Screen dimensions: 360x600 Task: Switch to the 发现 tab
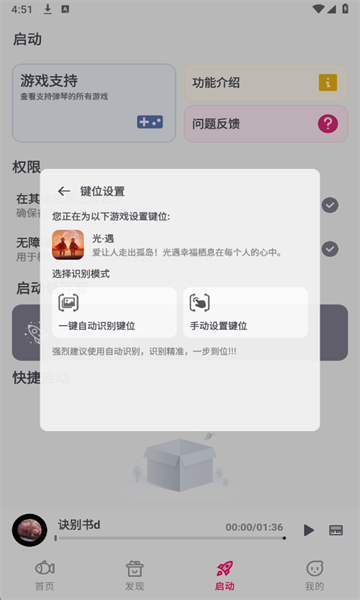(135, 576)
